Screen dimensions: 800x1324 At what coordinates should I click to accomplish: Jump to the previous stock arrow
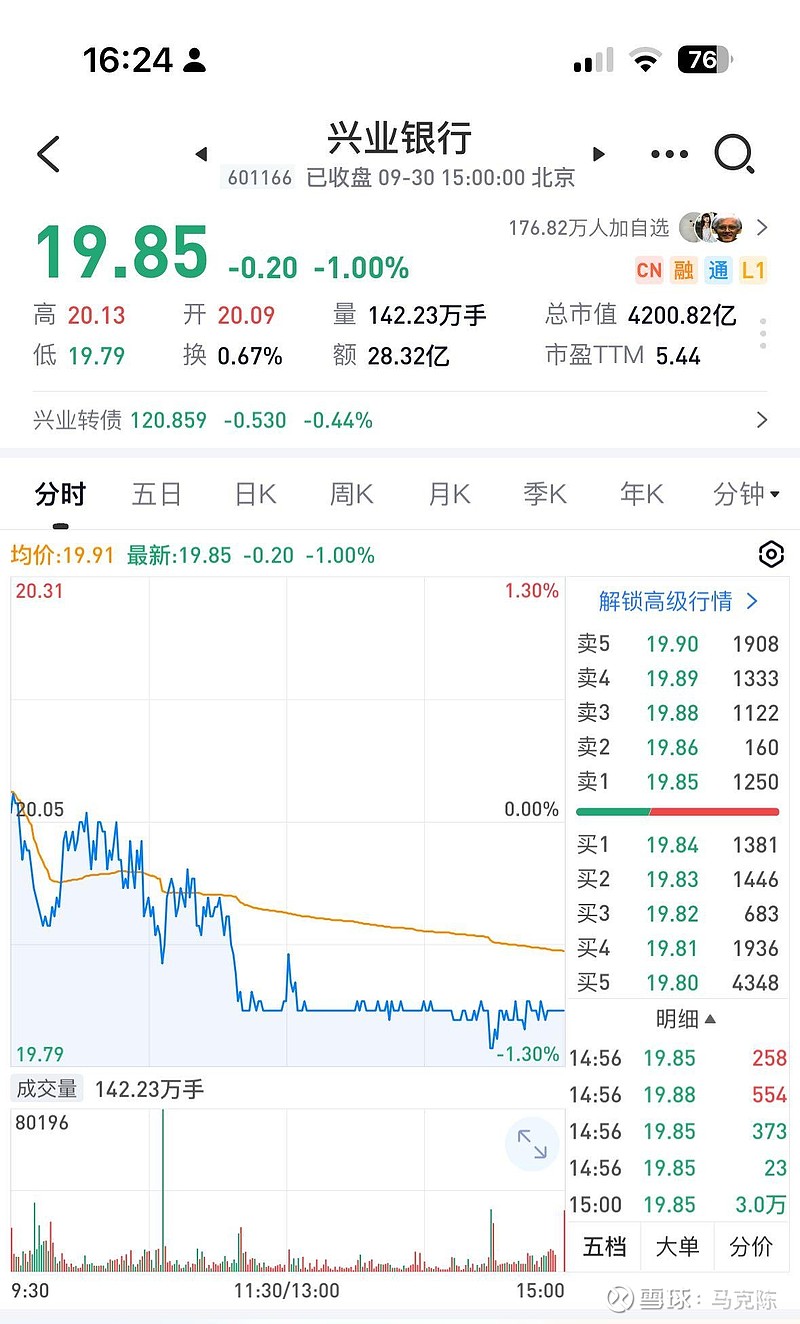(201, 154)
